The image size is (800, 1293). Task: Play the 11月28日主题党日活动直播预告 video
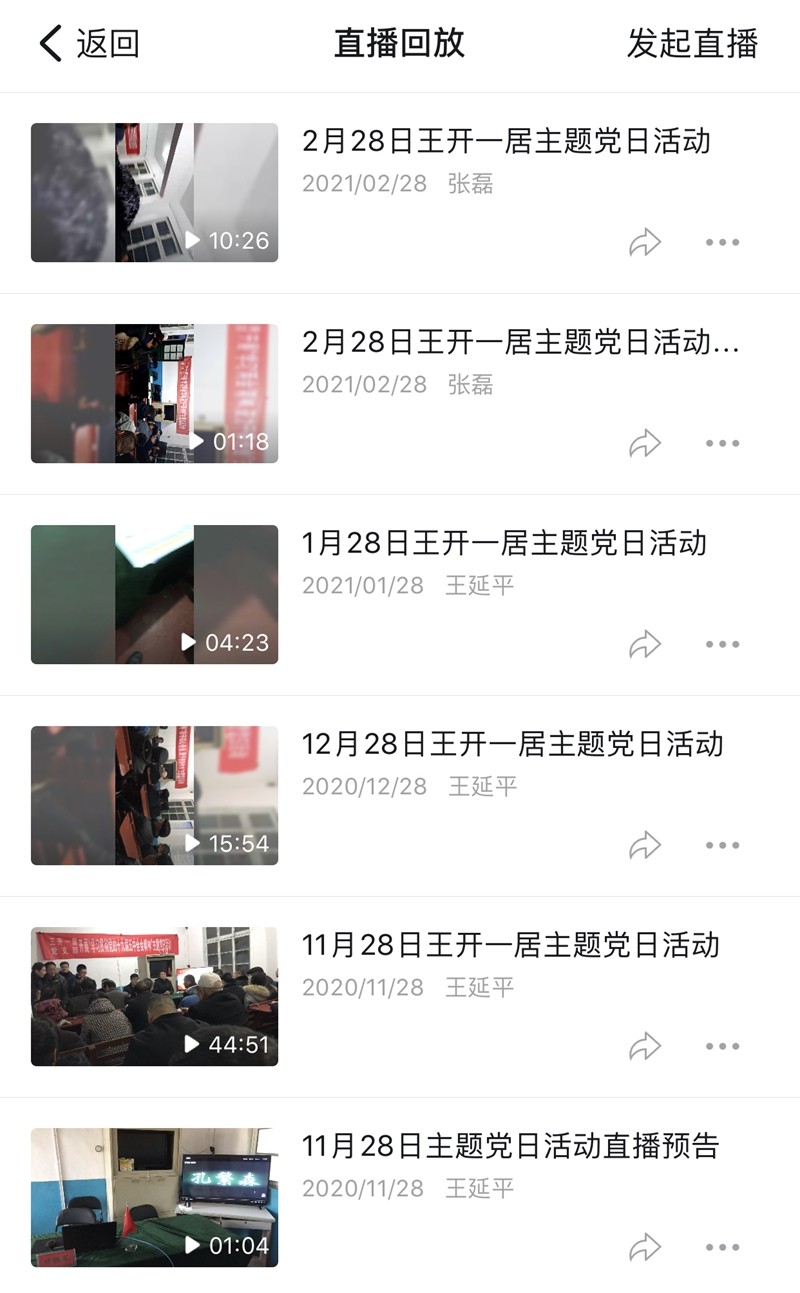154,1198
